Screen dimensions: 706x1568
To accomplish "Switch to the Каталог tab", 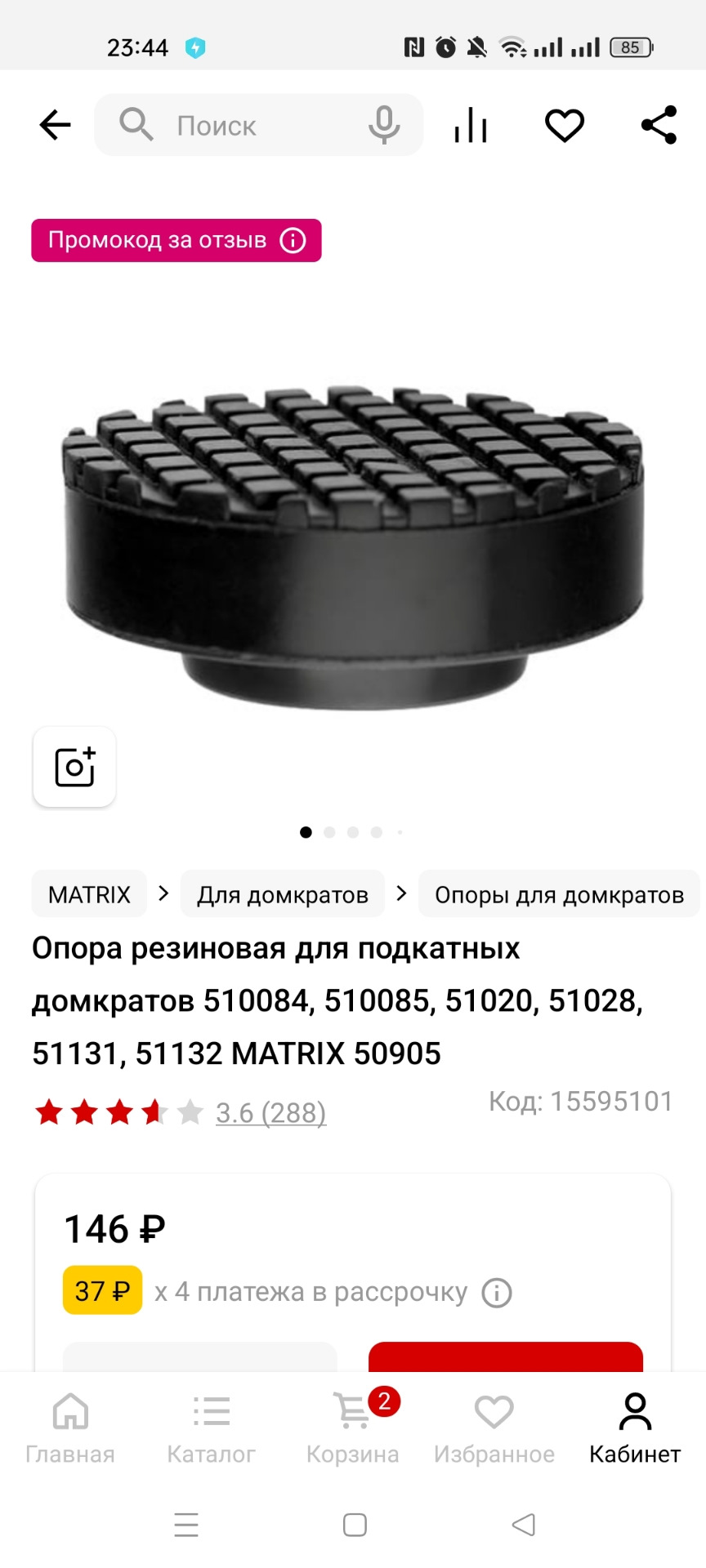I will [x=211, y=1428].
